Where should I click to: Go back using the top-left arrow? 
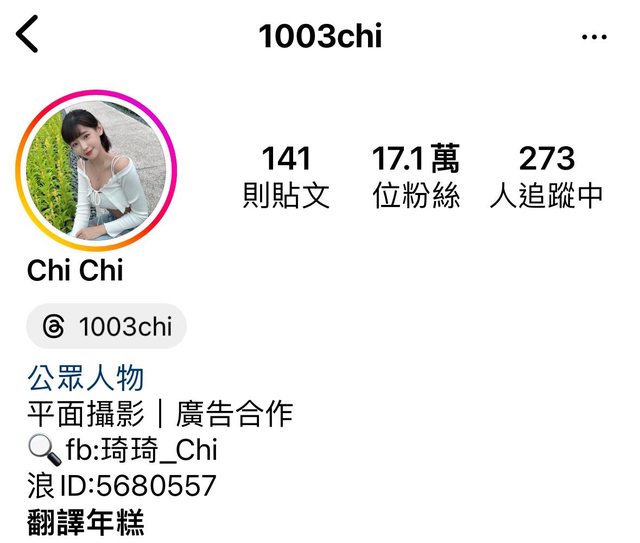click(28, 35)
